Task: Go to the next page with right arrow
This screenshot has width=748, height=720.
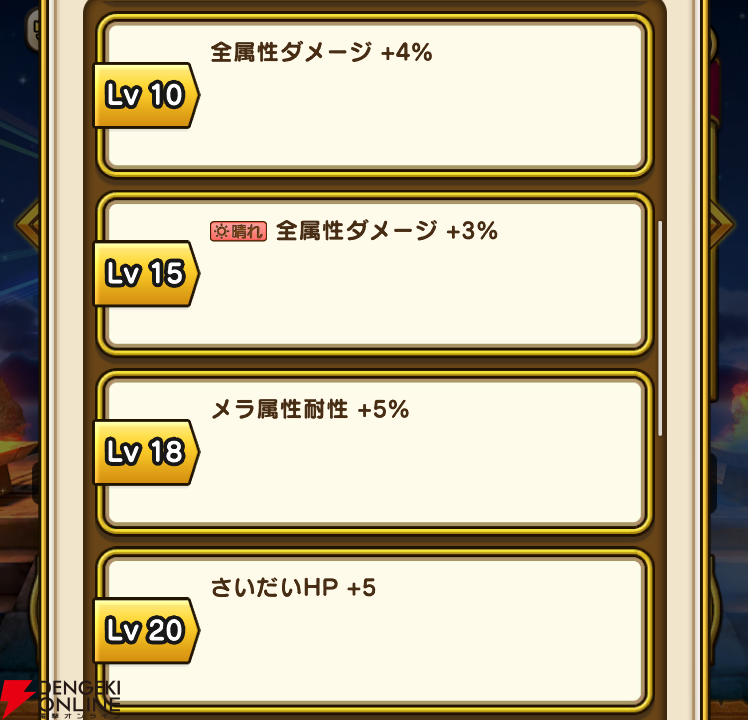Action: pyautogui.click(x=721, y=224)
